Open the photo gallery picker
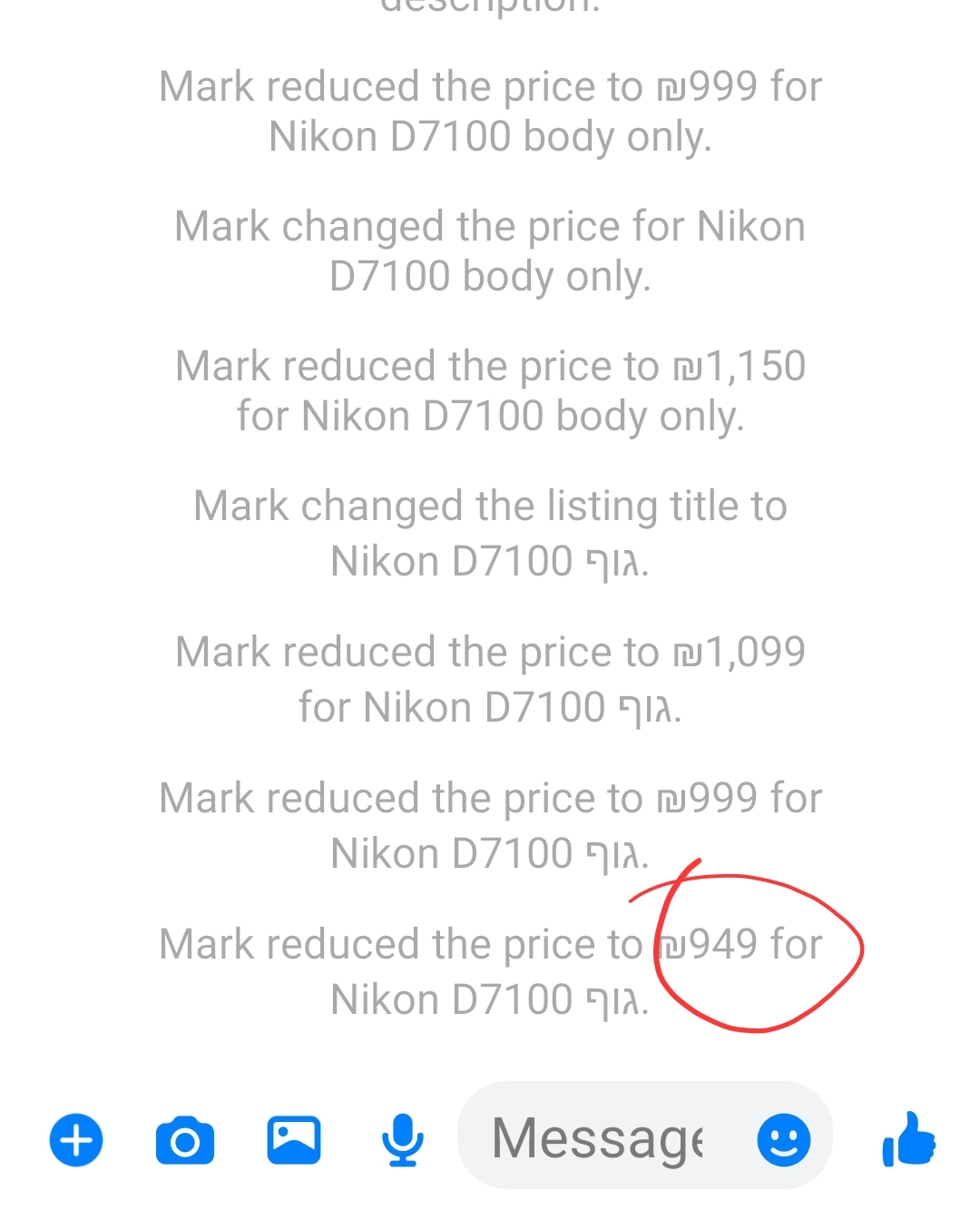This screenshot has height=1210, width=980. [293, 1140]
